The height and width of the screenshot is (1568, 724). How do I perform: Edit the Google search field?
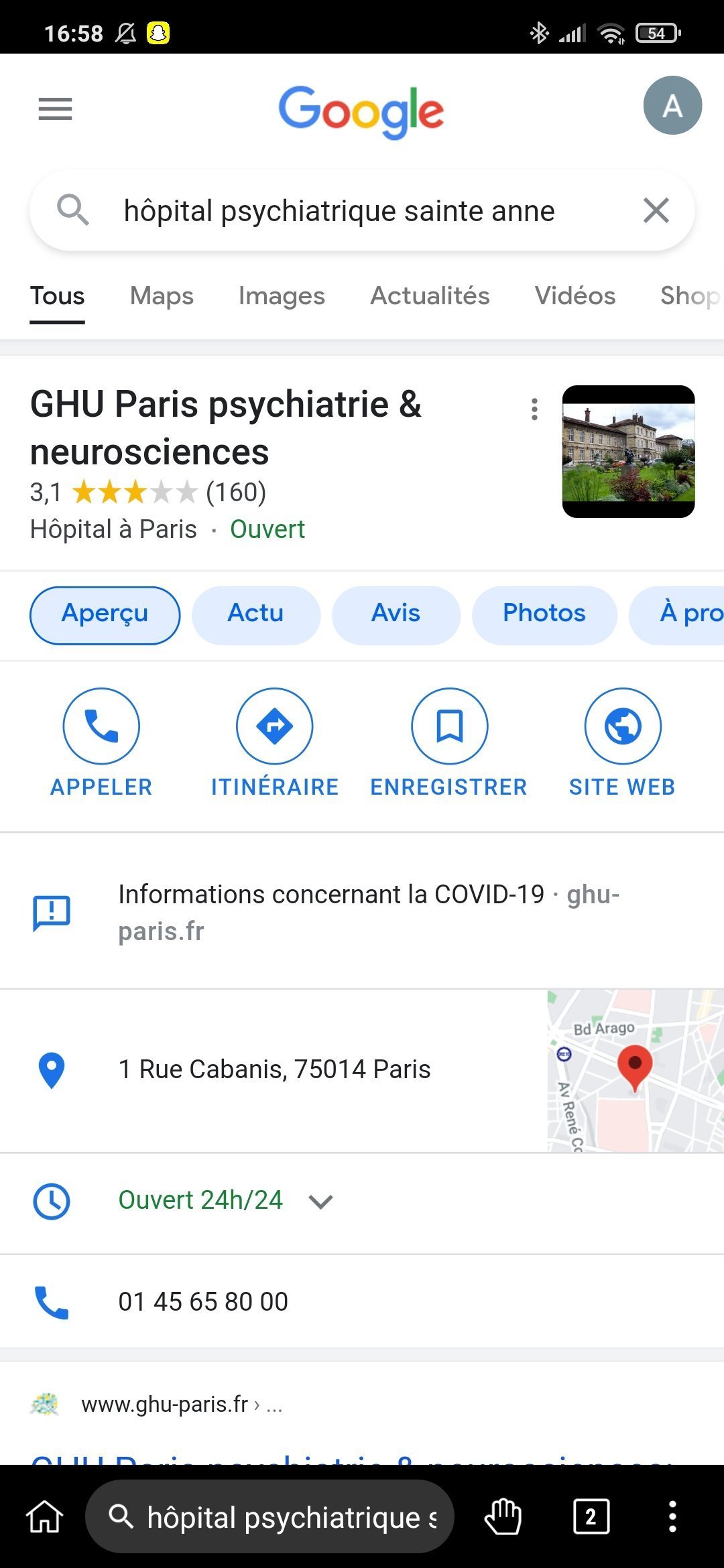[339, 211]
